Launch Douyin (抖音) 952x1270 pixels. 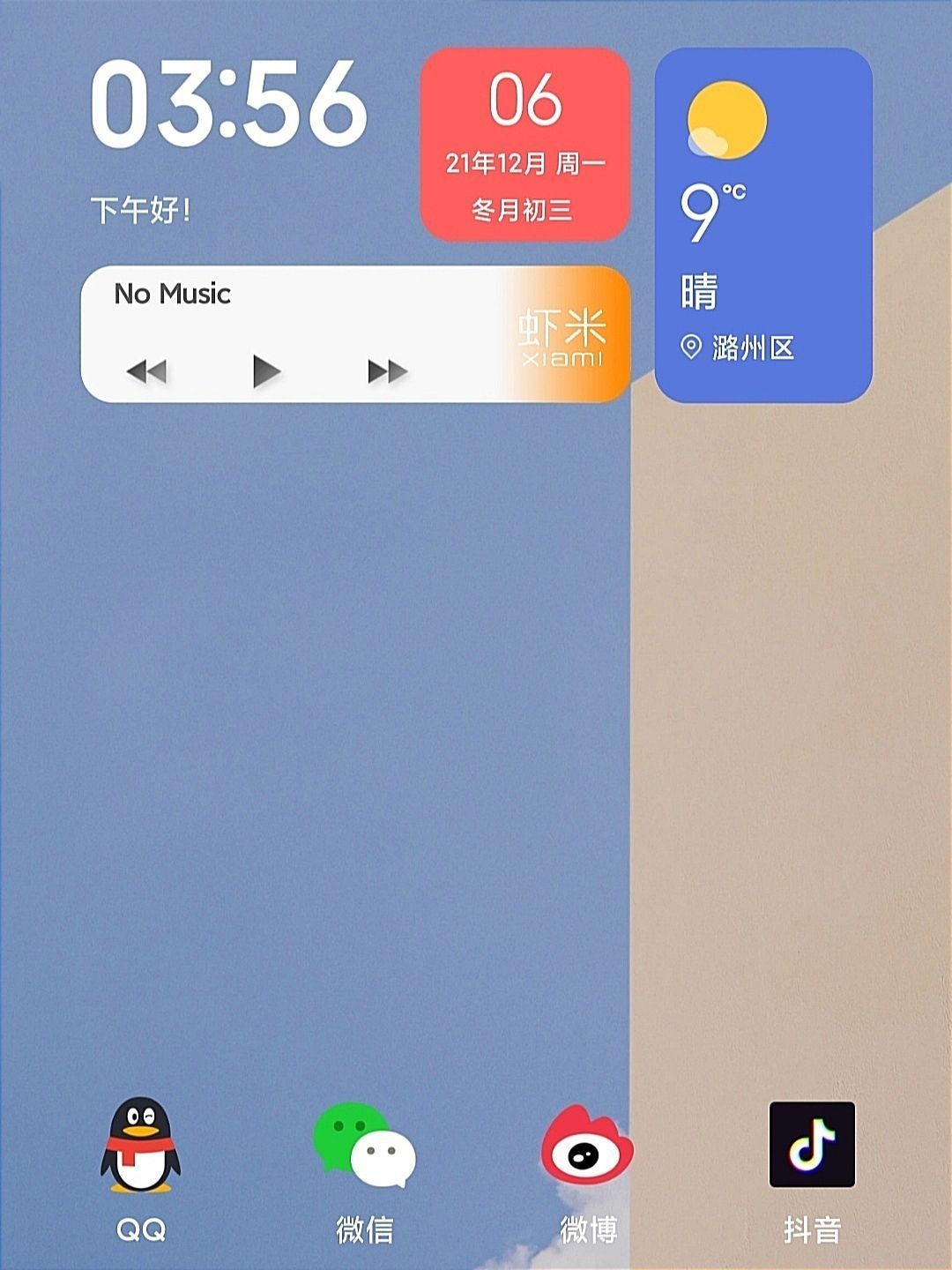(x=812, y=1145)
